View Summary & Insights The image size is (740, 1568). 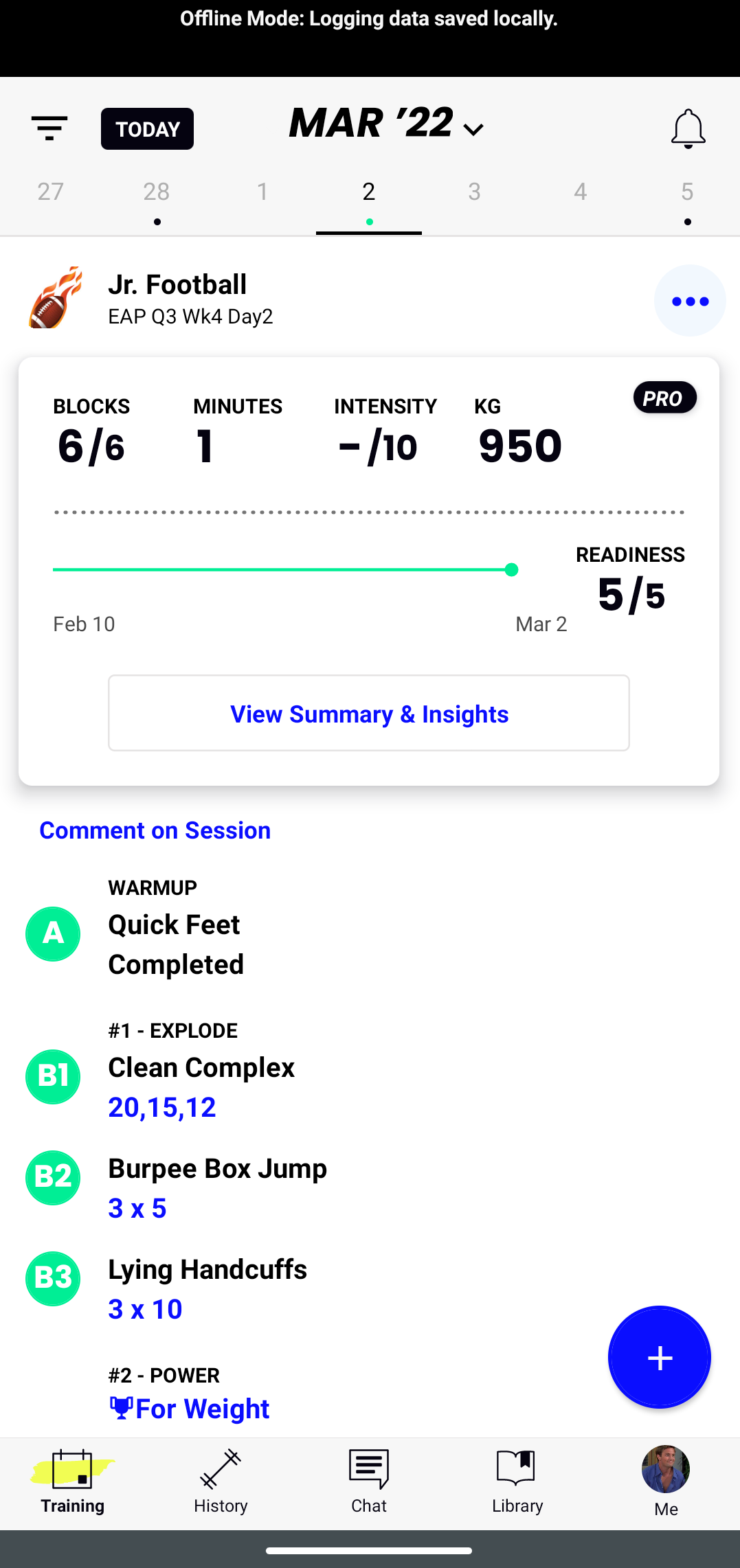pos(369,713)
